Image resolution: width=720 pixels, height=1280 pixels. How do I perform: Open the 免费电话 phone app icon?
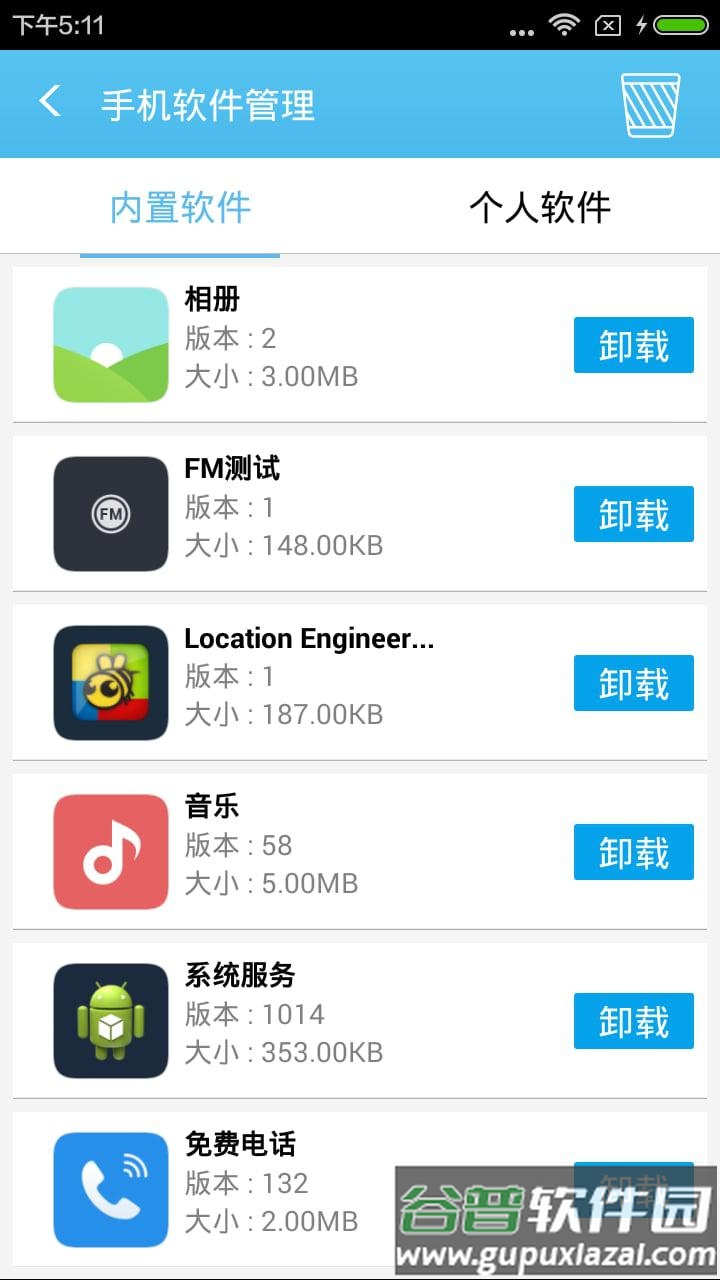point(110,1188)
